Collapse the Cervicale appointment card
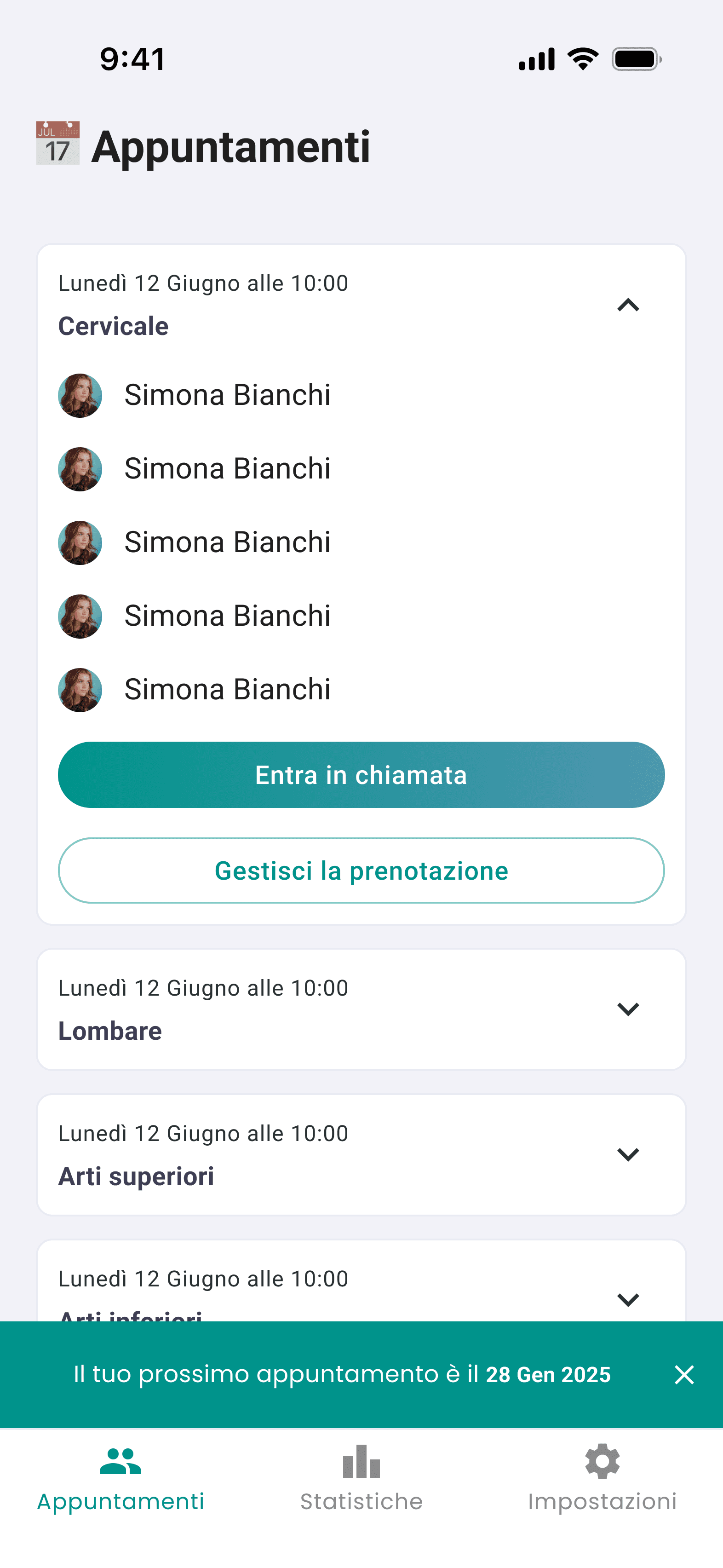The width and height of the screenshot is (723, 1568). 627,305
